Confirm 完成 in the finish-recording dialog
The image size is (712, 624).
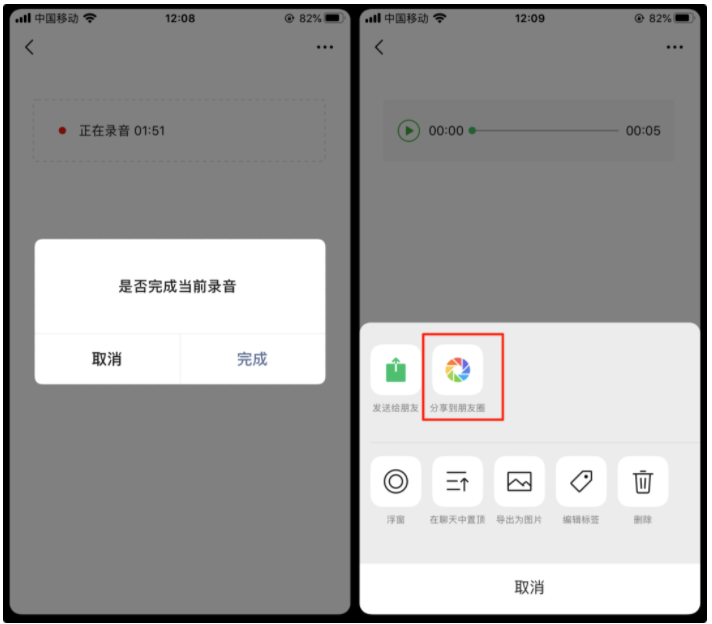point(252,359)
